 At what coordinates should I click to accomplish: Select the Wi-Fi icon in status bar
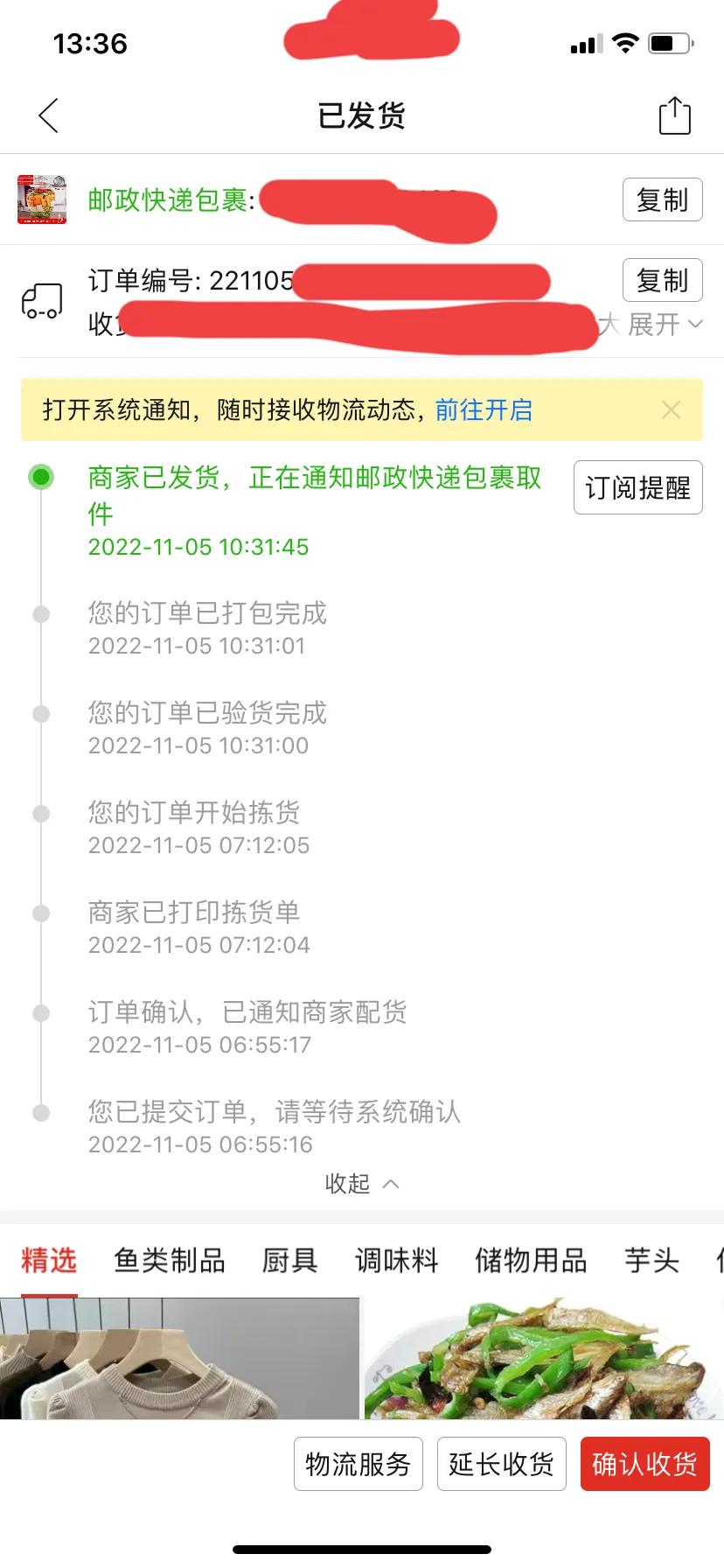point(626,42)
